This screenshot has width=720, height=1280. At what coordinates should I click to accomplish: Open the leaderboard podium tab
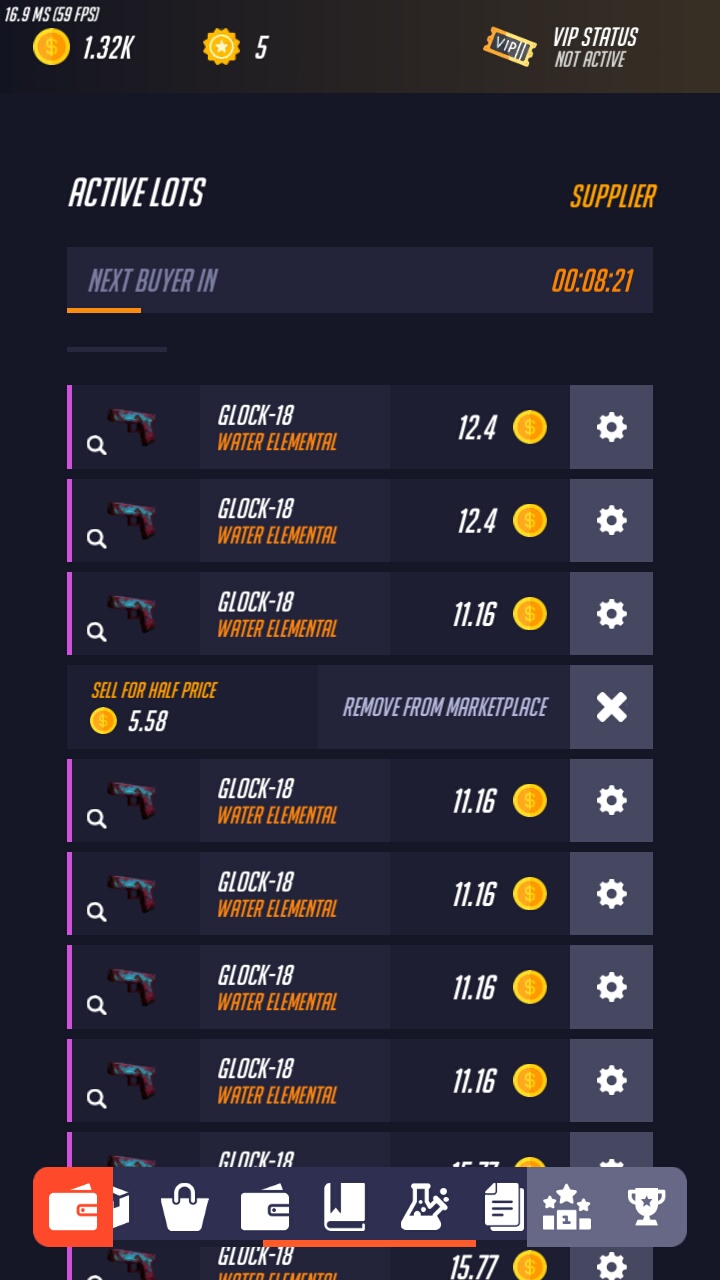pyautogui.click(x=567, y=1207)
